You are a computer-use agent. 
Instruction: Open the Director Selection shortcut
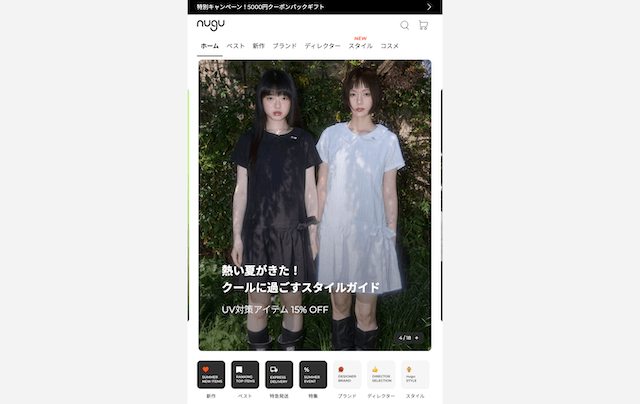click(381, 374)
